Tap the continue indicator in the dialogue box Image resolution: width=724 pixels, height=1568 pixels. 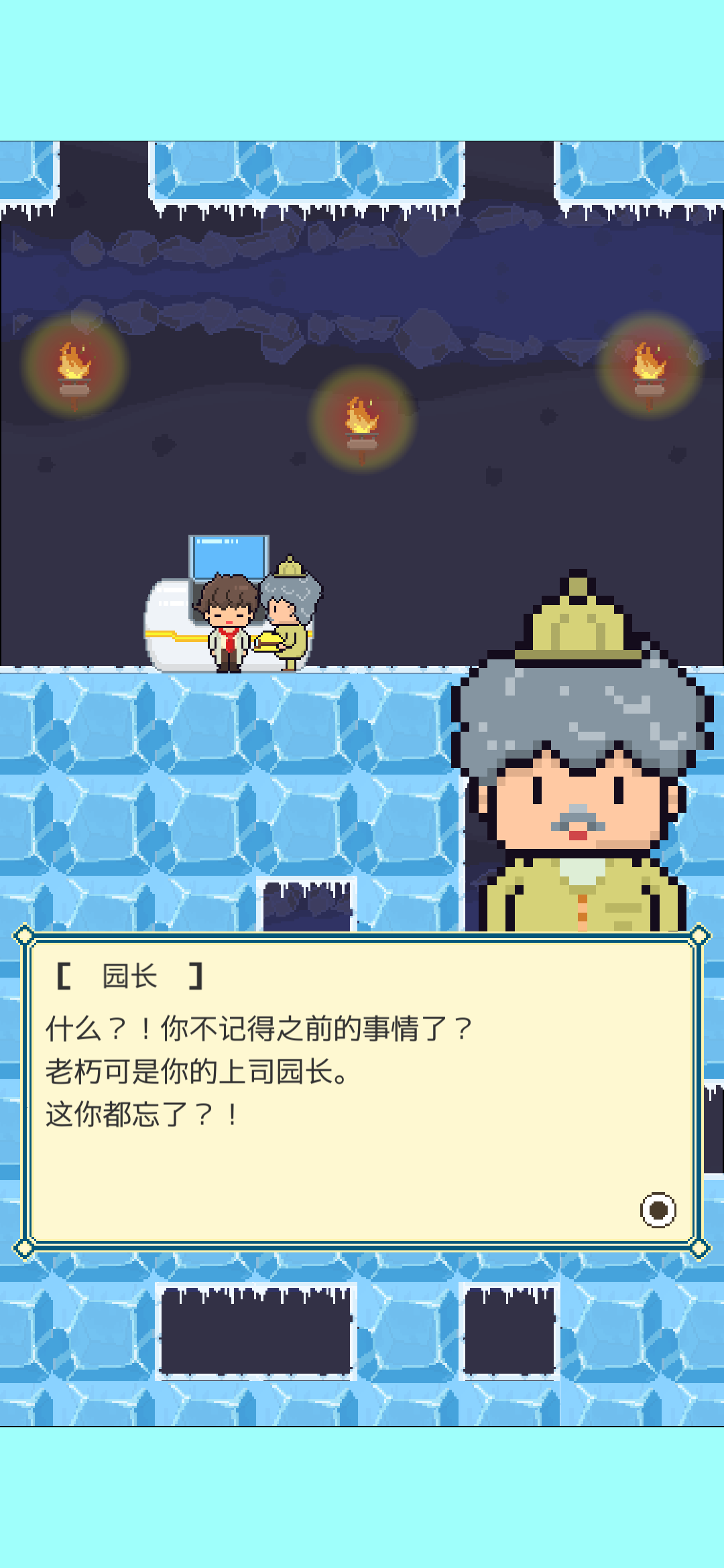[x=658, y=1210]
